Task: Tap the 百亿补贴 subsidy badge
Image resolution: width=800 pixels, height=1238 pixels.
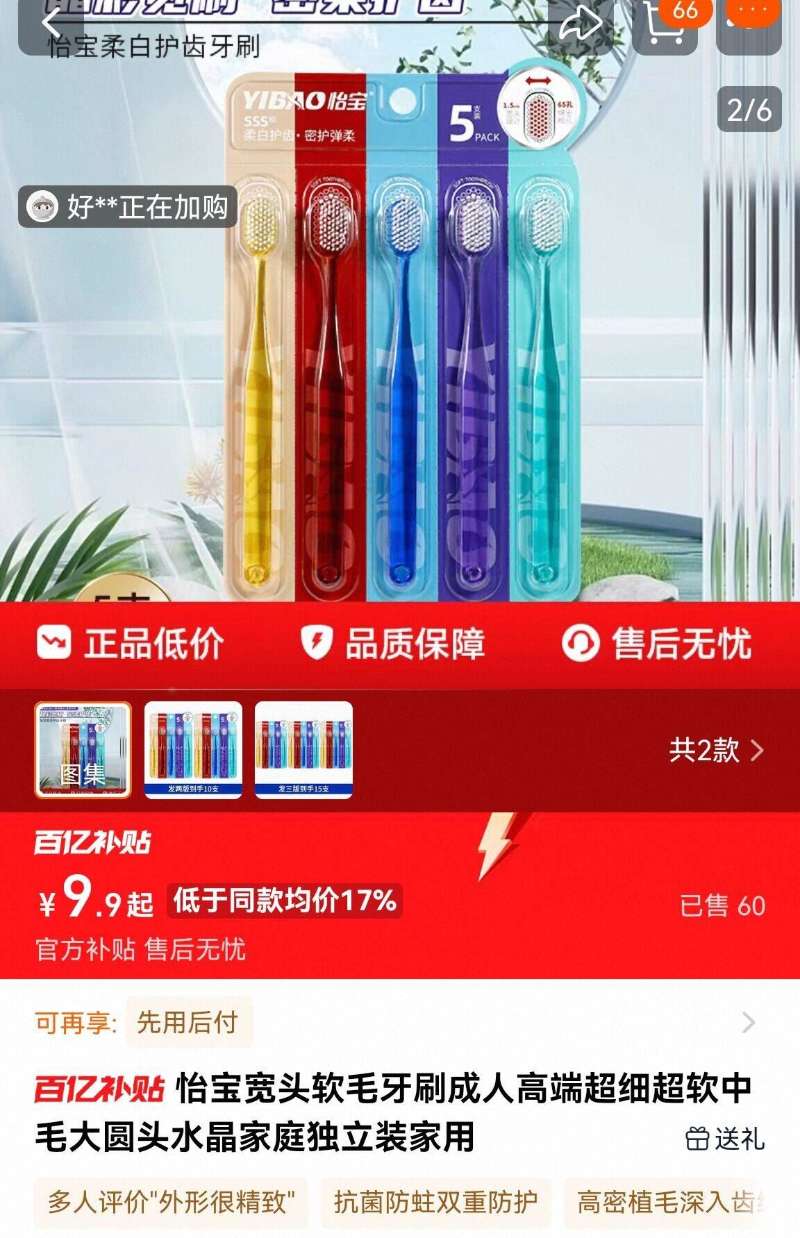Action: [88, 844]
